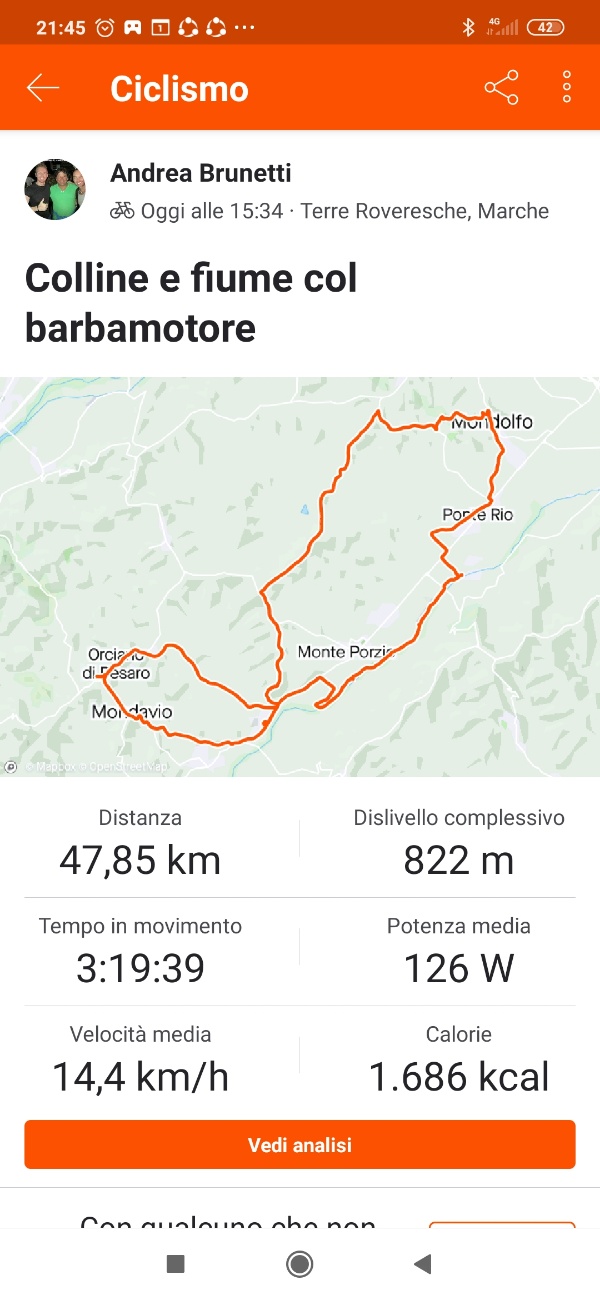The height and width of the screenshot is (1300, 600).
Task: Open the route map
Action: (300, 576)
